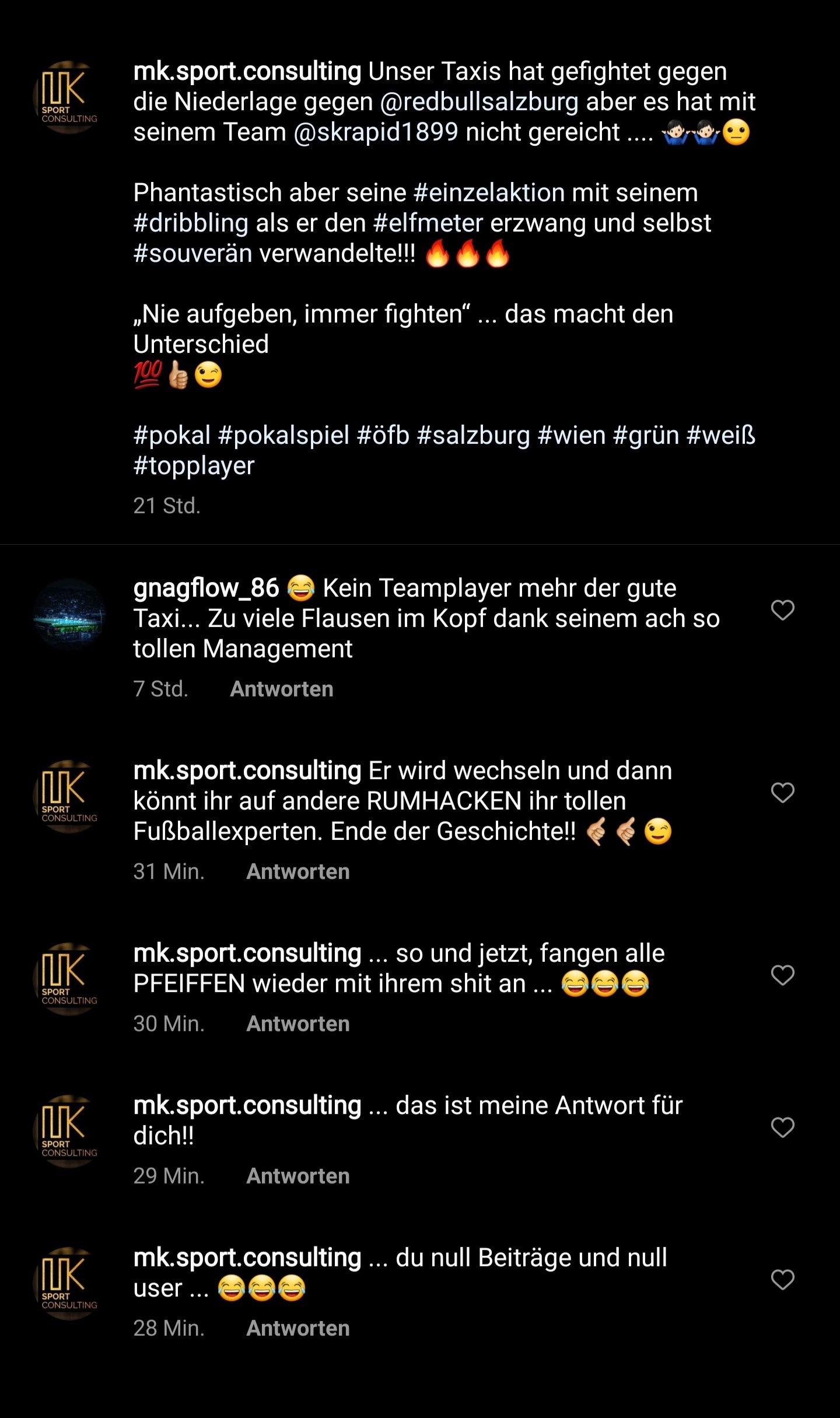Image resolution: width=840 pixels, height=1418 pixels.
Task: Like the comment about RUMHACKEN
Action: pos(782,793)
